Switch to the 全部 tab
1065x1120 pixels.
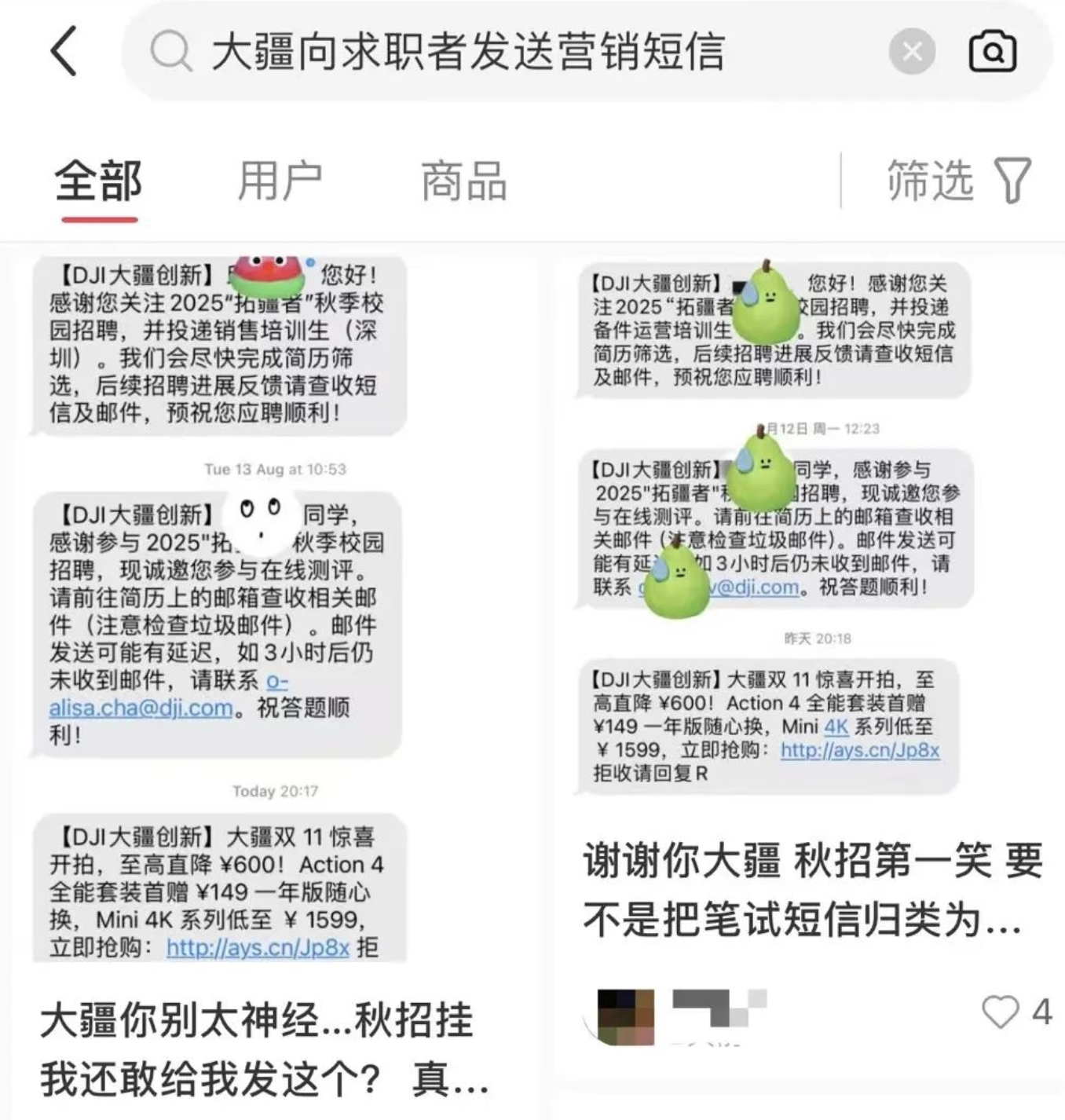coord(98,181)
